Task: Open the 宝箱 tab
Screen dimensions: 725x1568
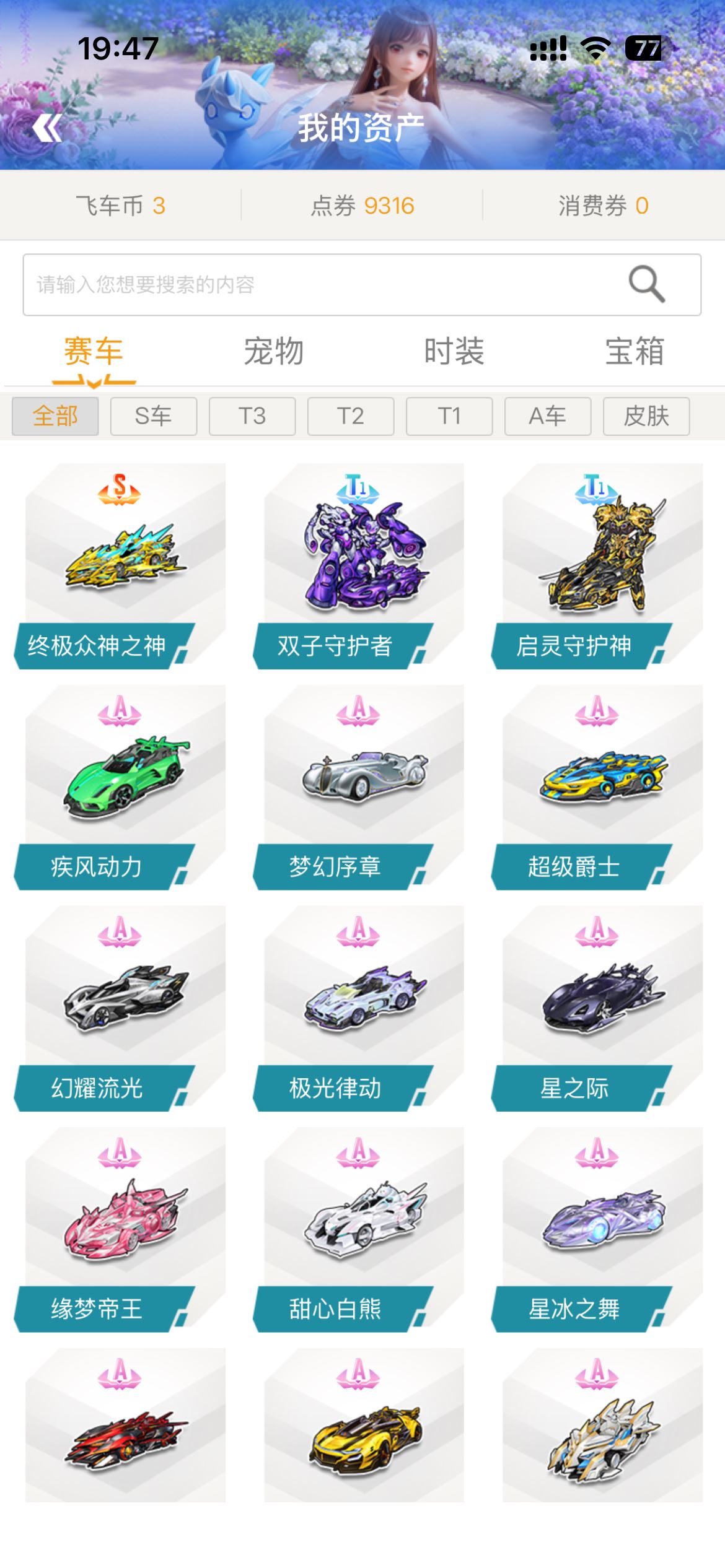Action: pos(634,352)
